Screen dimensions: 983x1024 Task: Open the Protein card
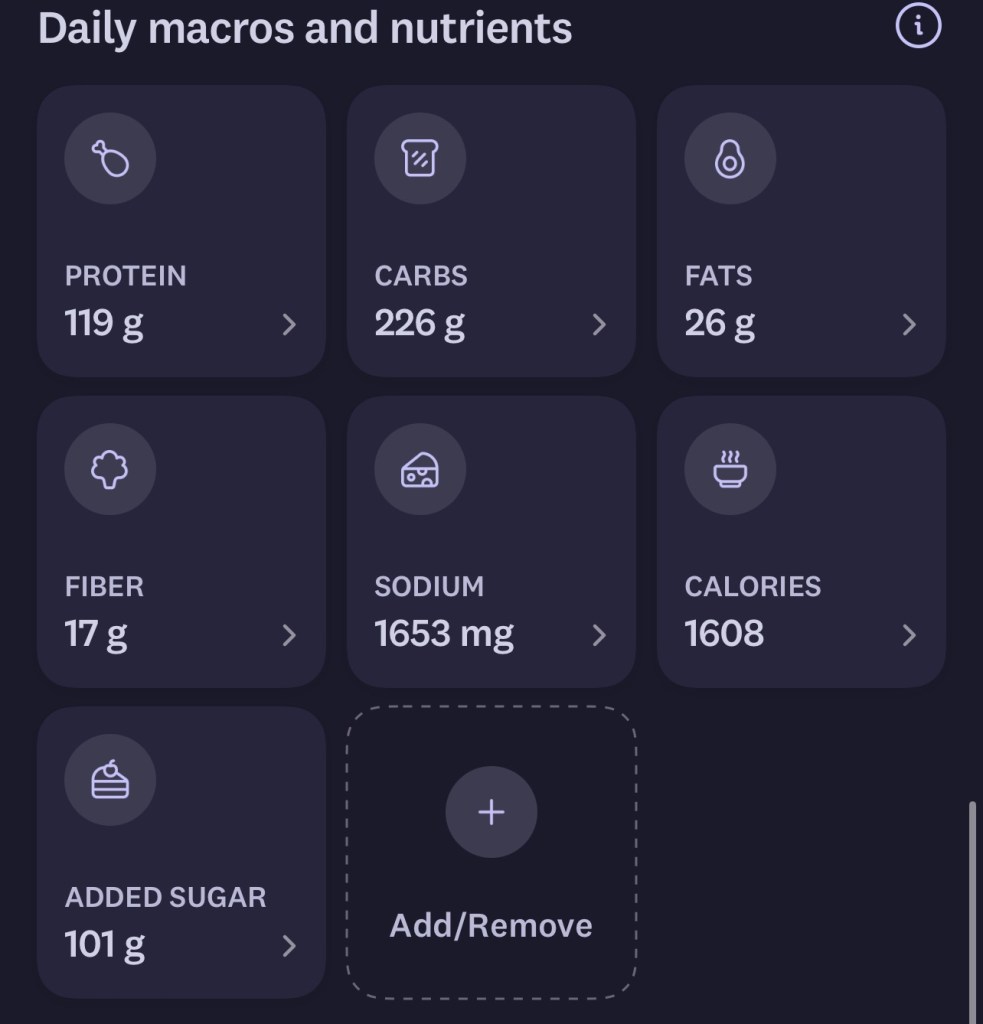(x=181, y=231)
